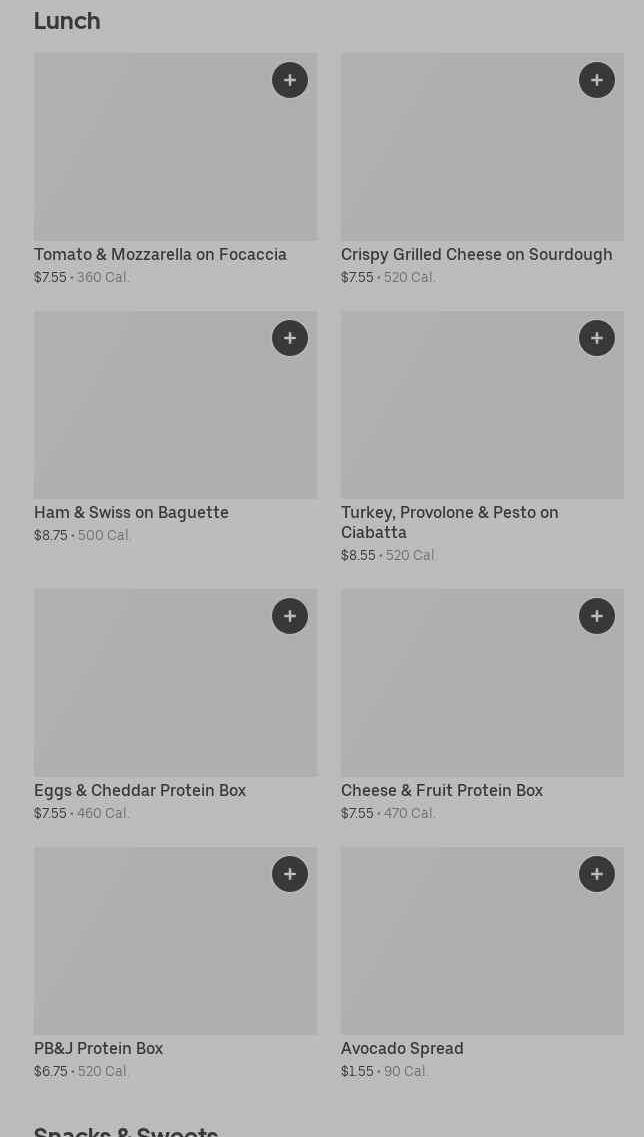Add Eggs & Cheddar Protein Box to order
Viewport: 644px width, 1137px height.
290,616
